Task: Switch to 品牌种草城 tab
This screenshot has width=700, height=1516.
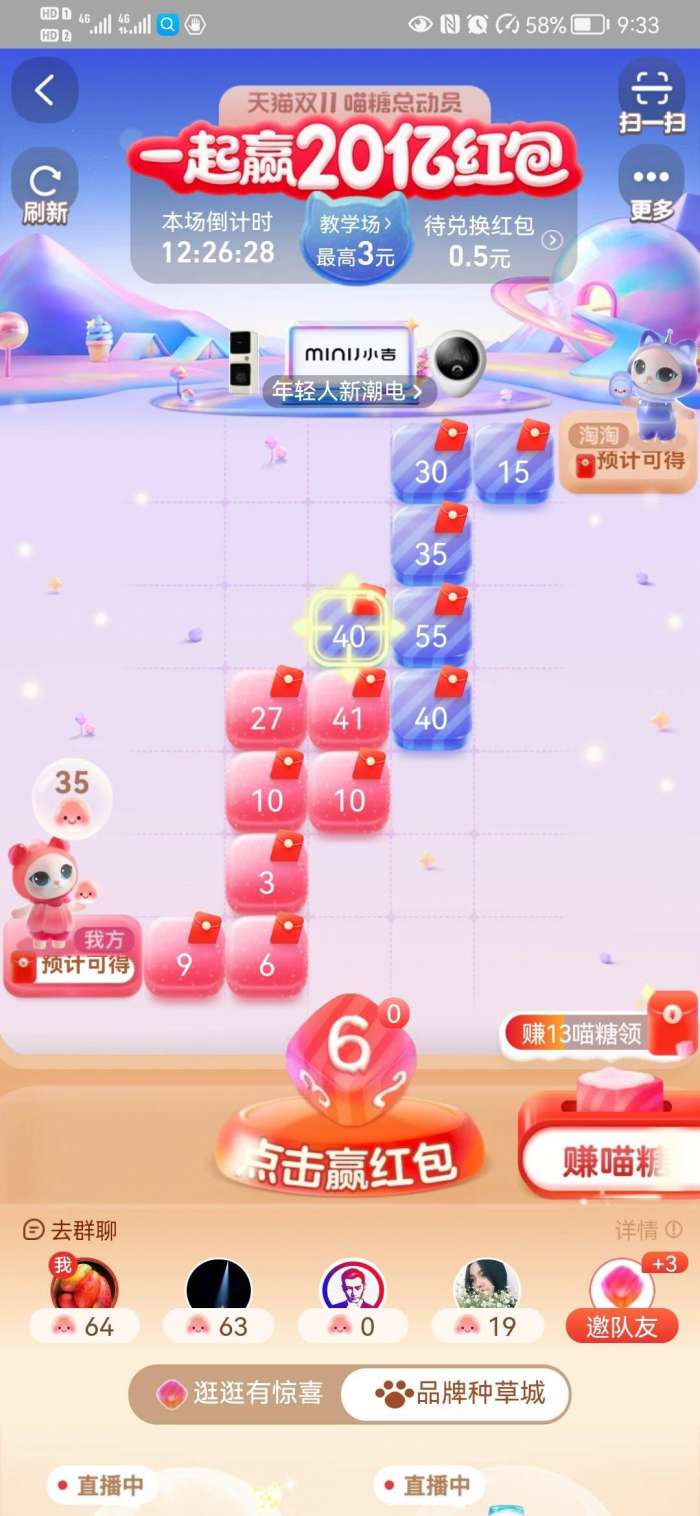Action: point(460,1393)
